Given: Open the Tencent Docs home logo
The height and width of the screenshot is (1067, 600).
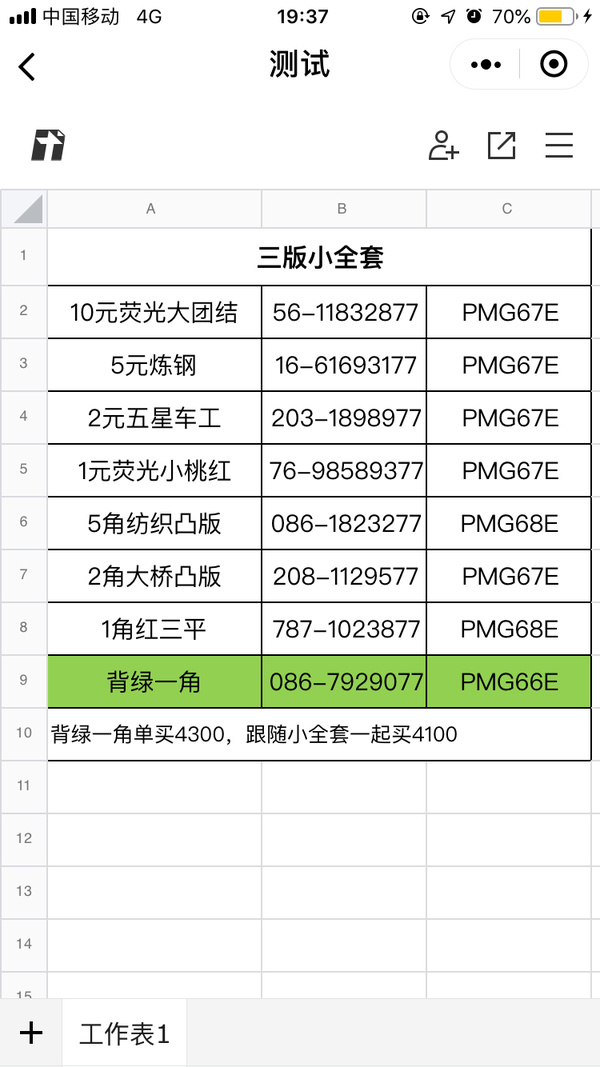Looking at the screenshot, I should [48, 145].
